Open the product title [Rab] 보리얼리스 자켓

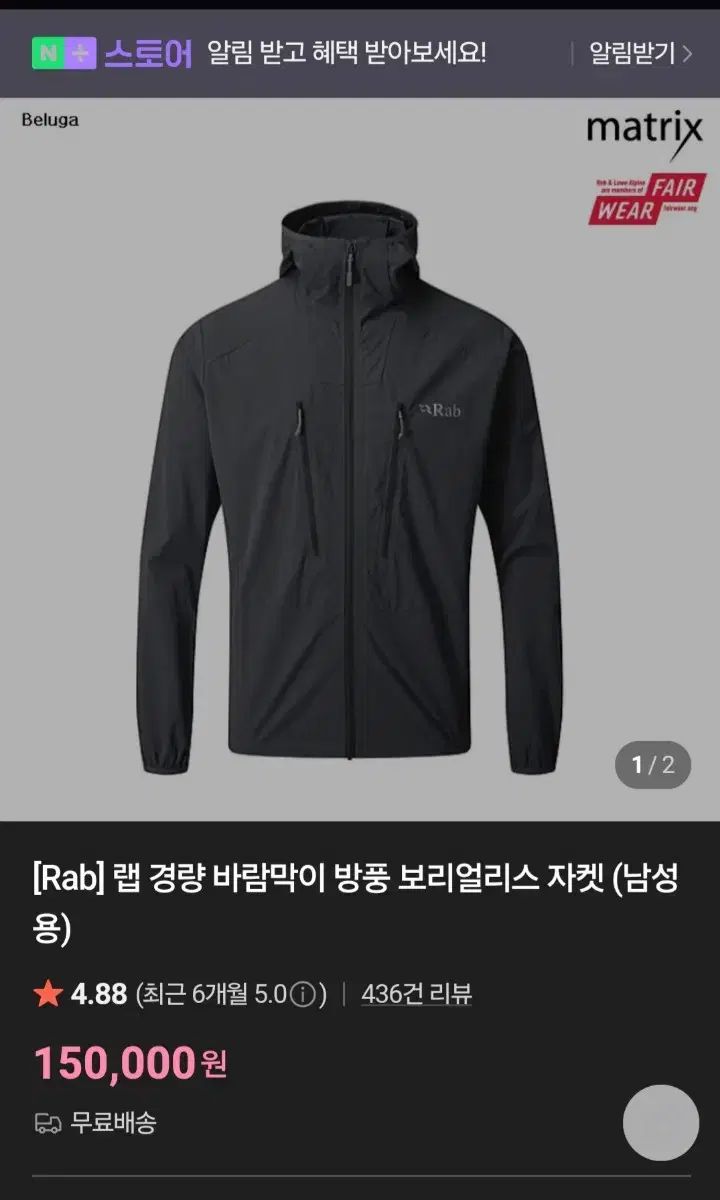pyautogui.click(x=360, y=896)
